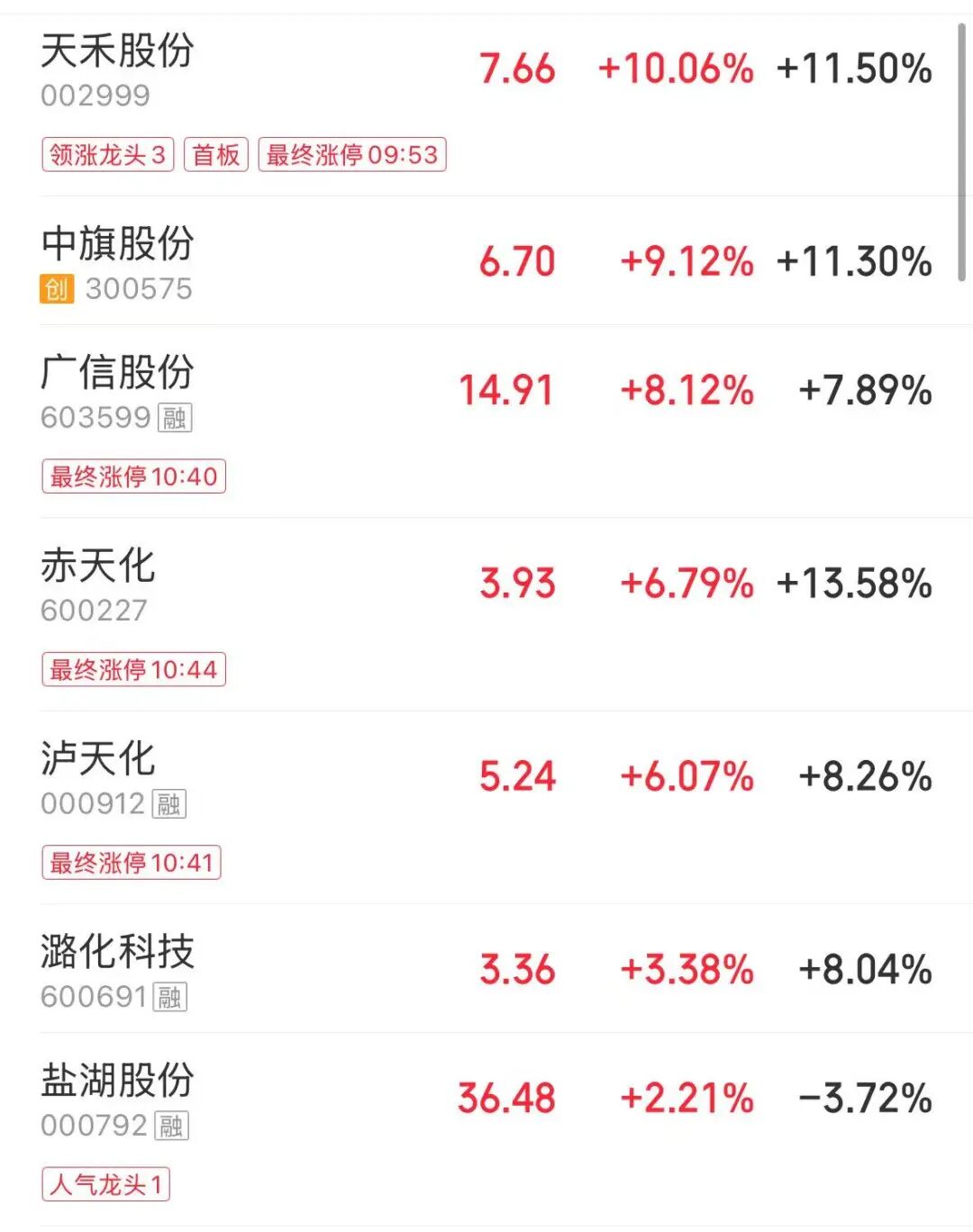The image size is (973, 1232).
Task: Select the -3.72% value for 盐湖股份
Action: click(866, 1098)
